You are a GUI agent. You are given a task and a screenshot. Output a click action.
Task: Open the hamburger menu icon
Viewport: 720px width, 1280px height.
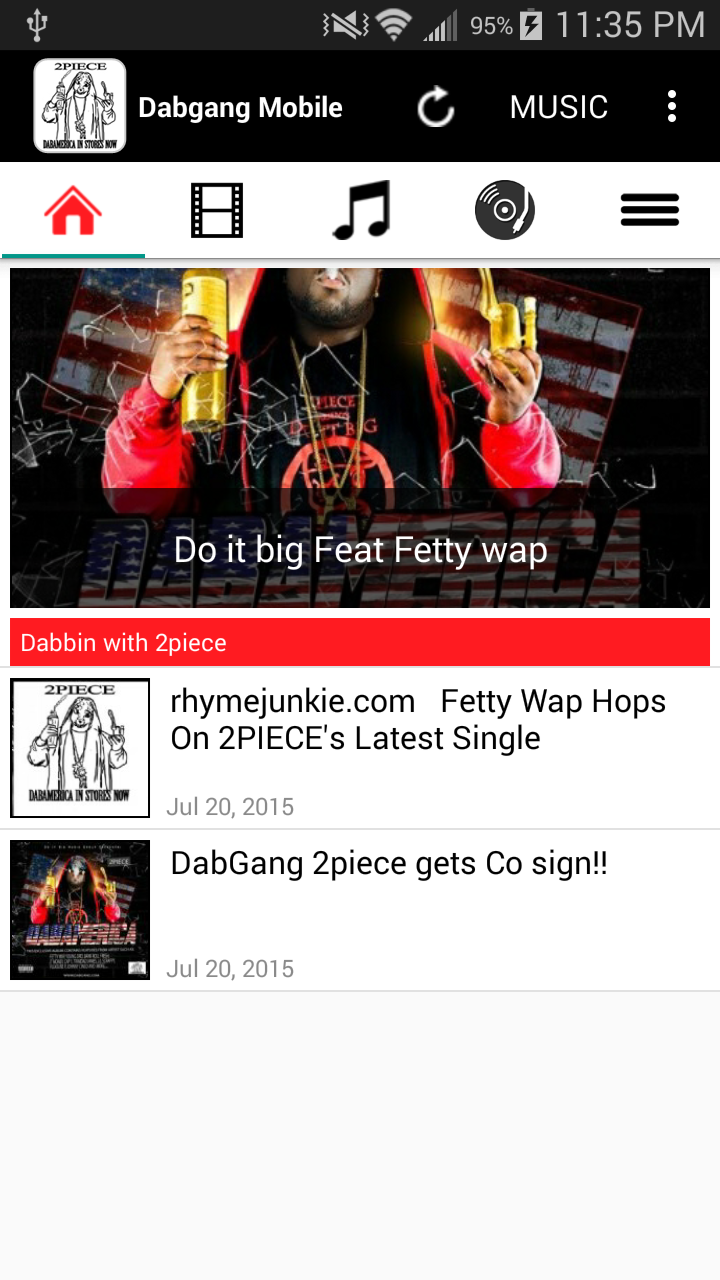[649, 208]
